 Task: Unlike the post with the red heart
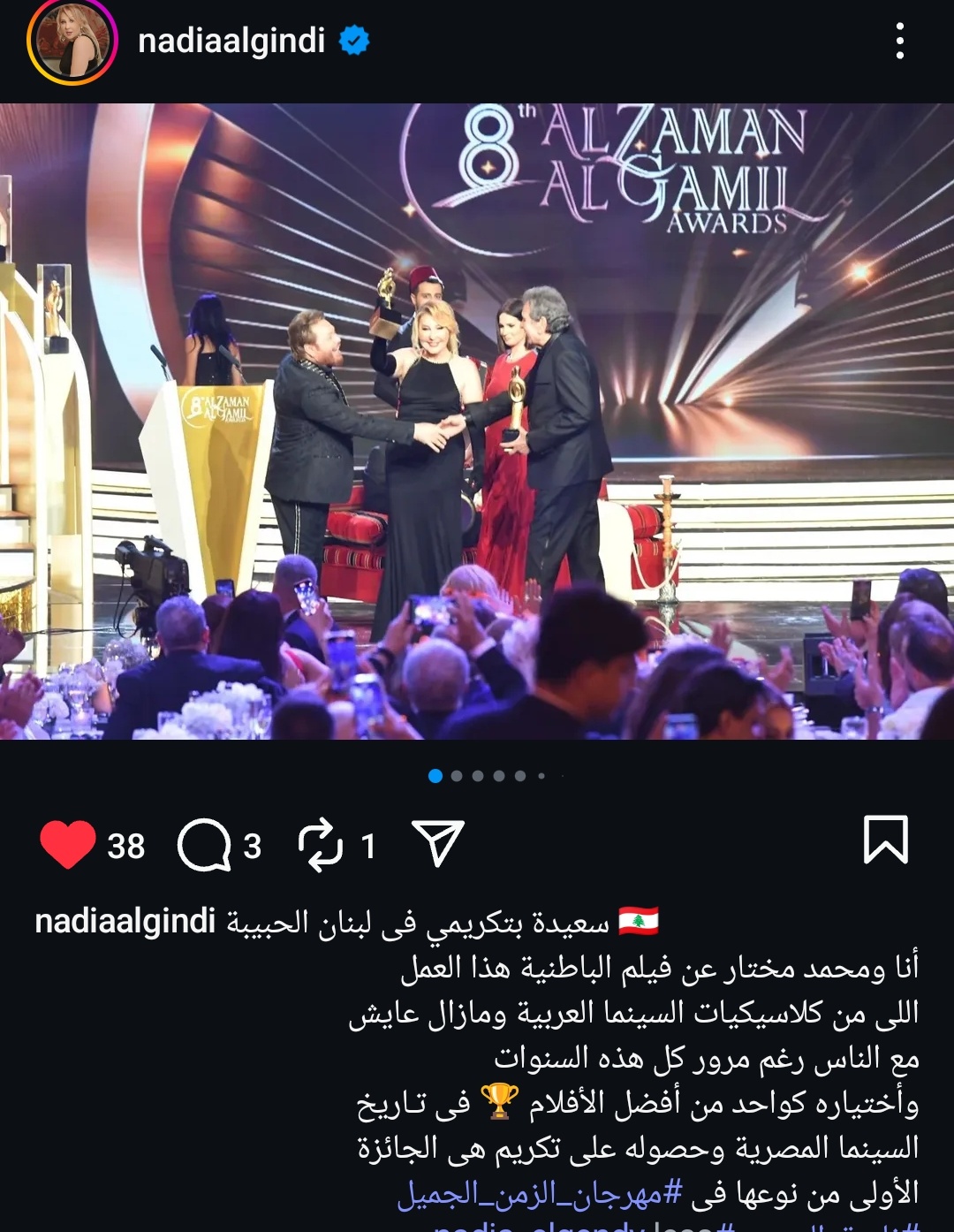[x=68, y=844]
